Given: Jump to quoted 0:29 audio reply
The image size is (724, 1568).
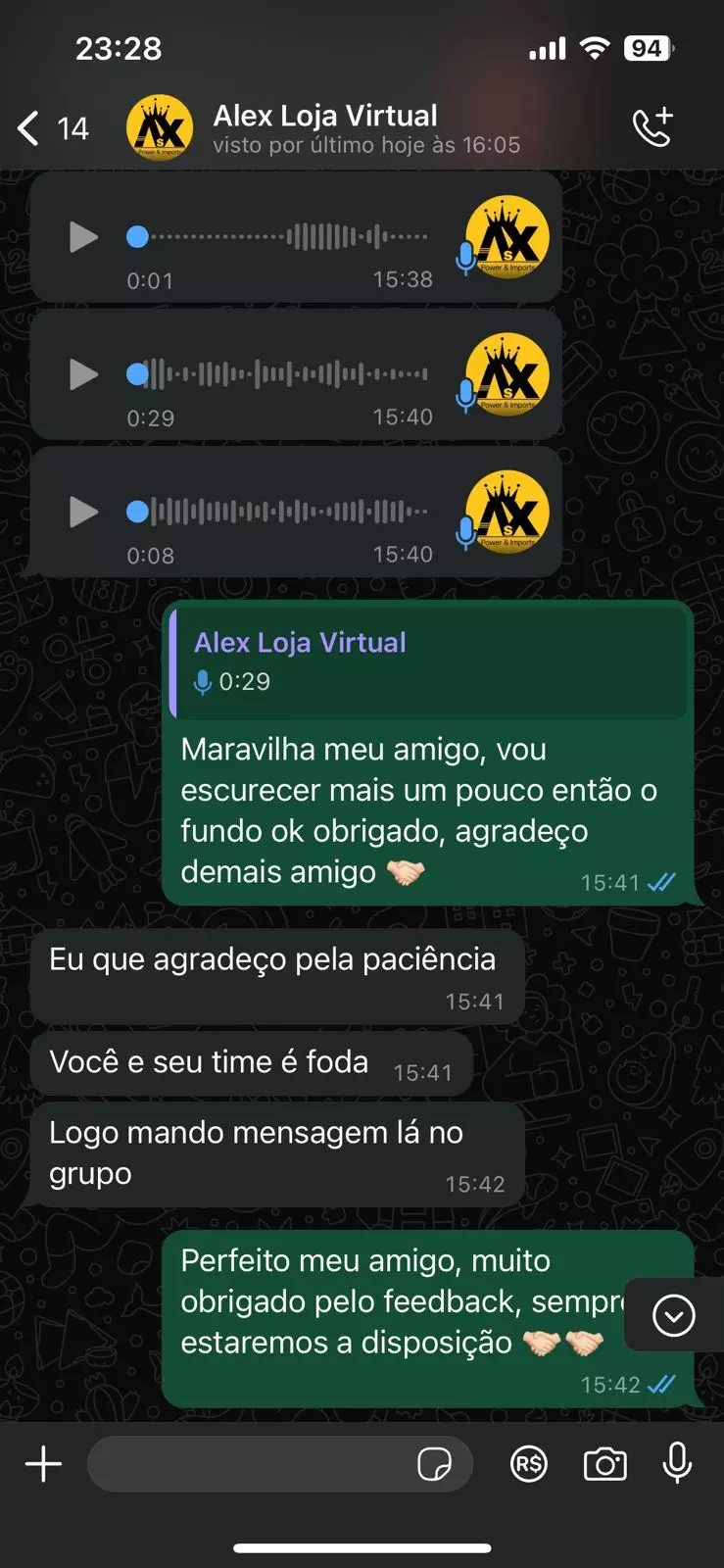Looking at the screenshot, I should pyautogui.click(x=427, y=661).
